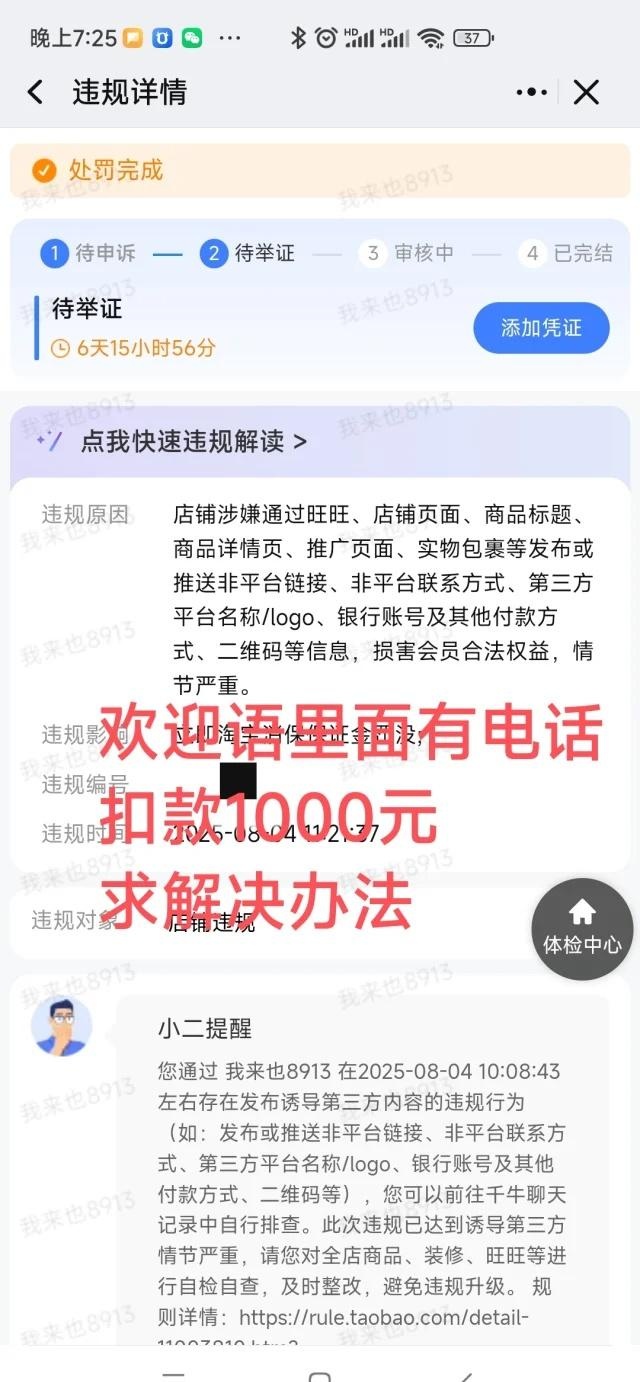Open the three-dot overflow menu

(x=531, y=93)
